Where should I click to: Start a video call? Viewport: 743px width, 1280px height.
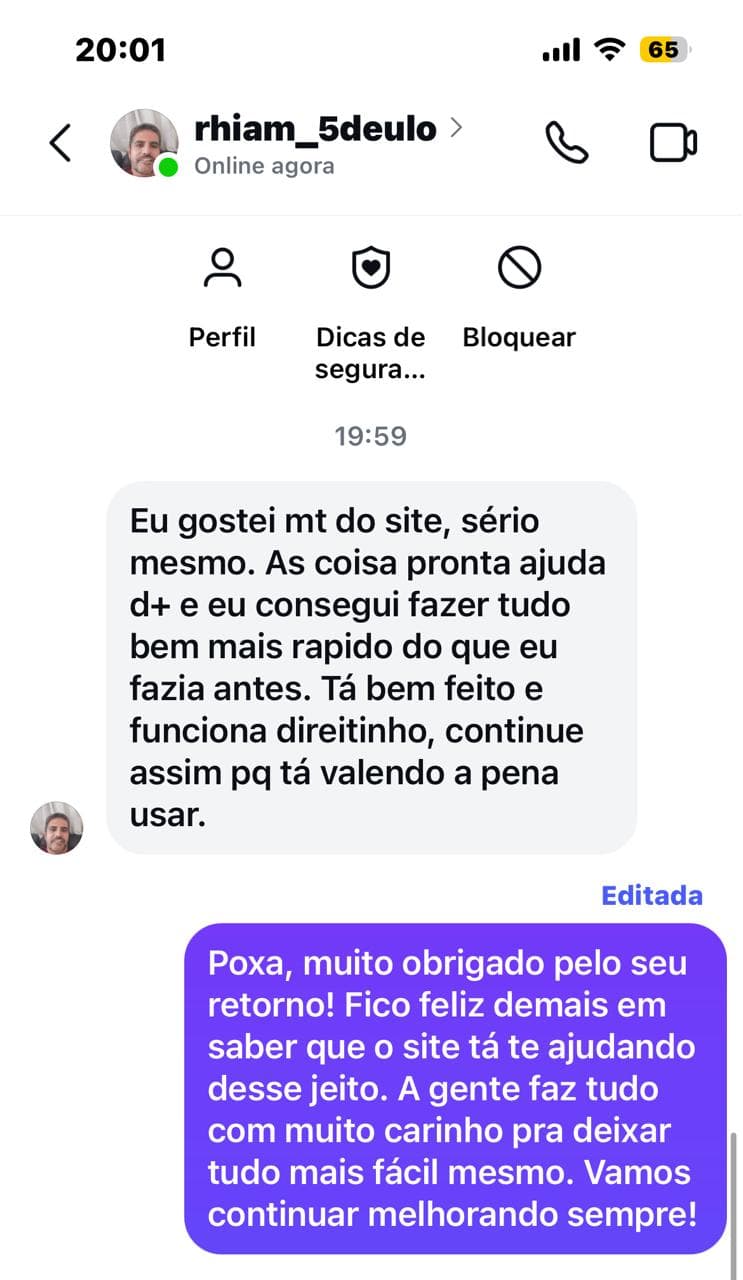(673, 142)
